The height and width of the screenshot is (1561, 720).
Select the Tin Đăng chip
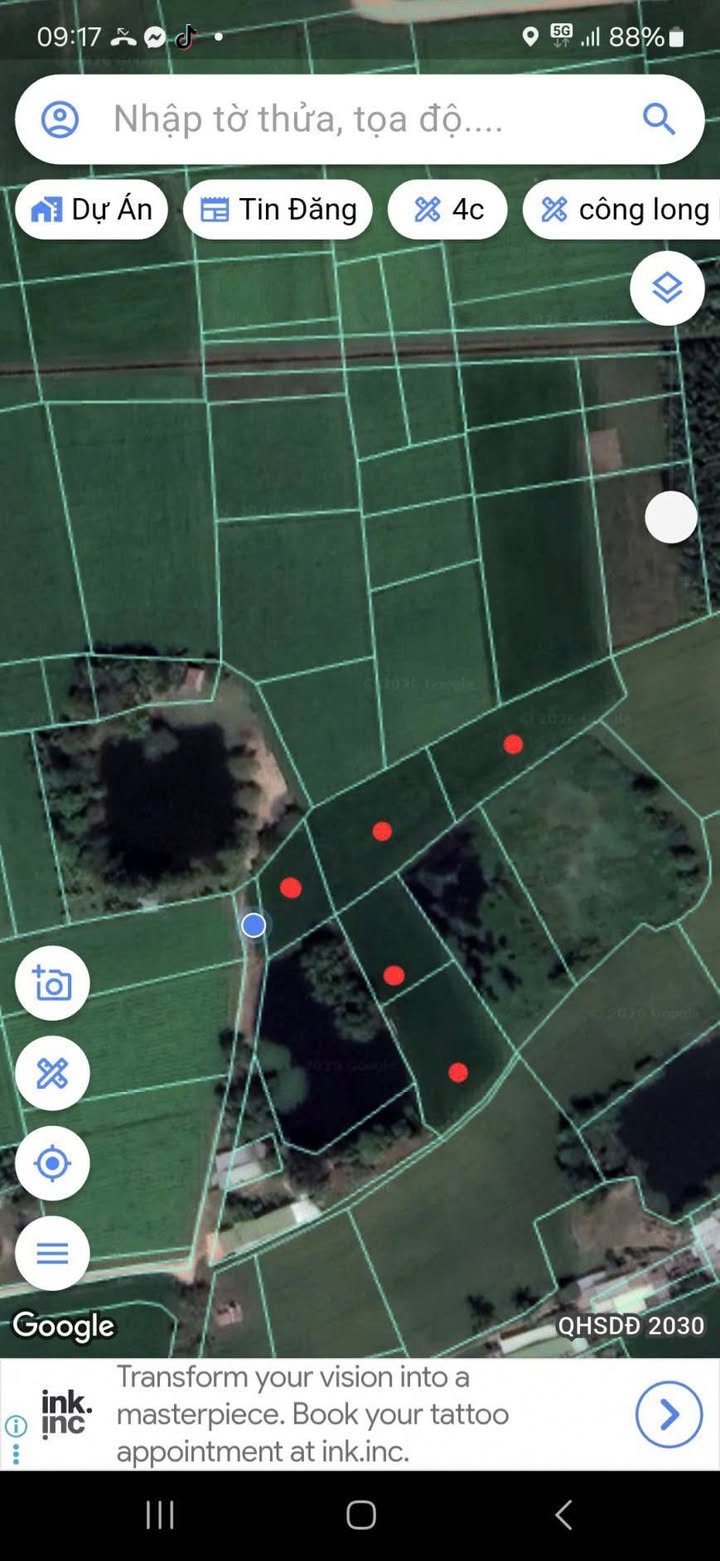(278, 209)
